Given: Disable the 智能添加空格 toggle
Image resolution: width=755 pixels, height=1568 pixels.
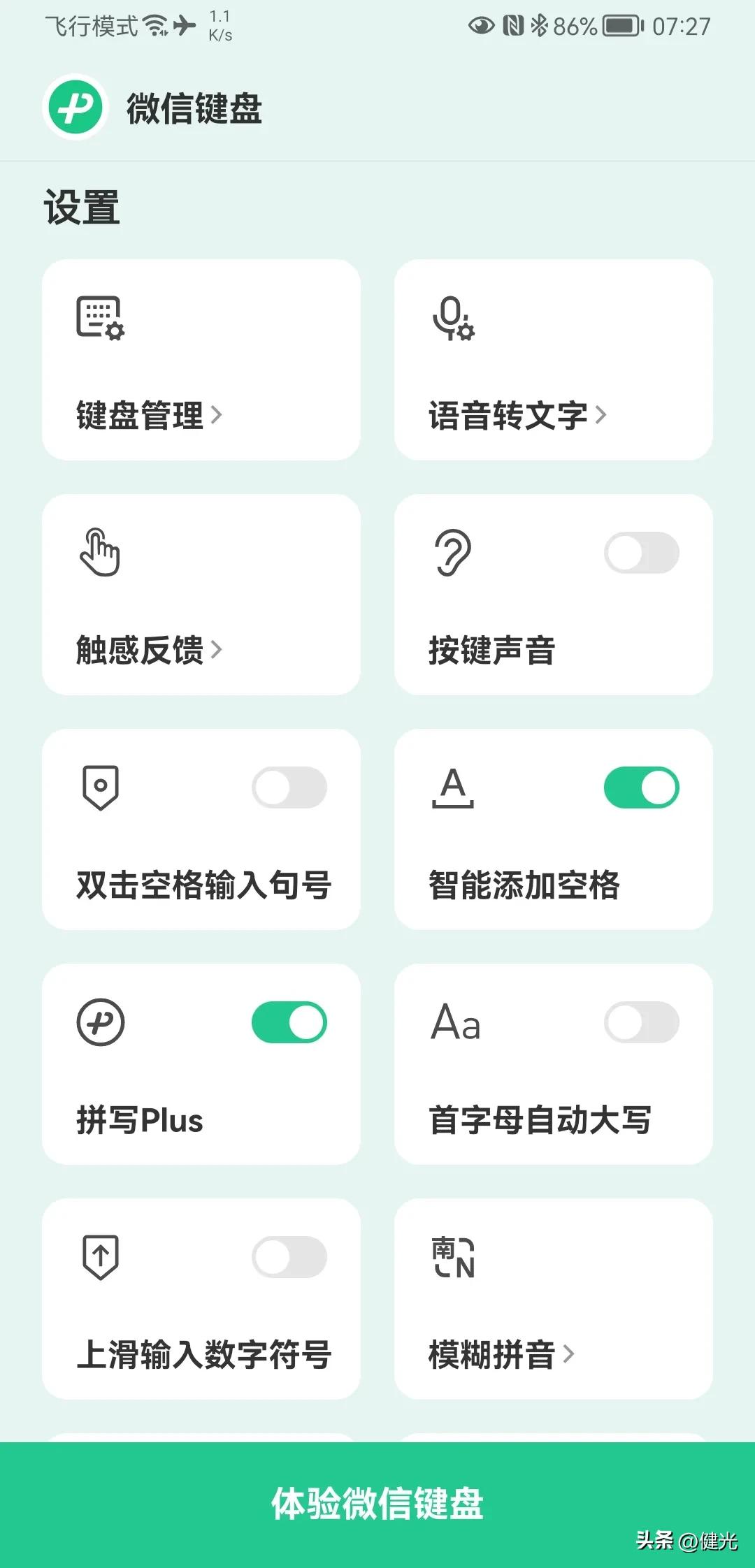Looking at the screenshot, I should pyautogui.click(x=642, y=787).
